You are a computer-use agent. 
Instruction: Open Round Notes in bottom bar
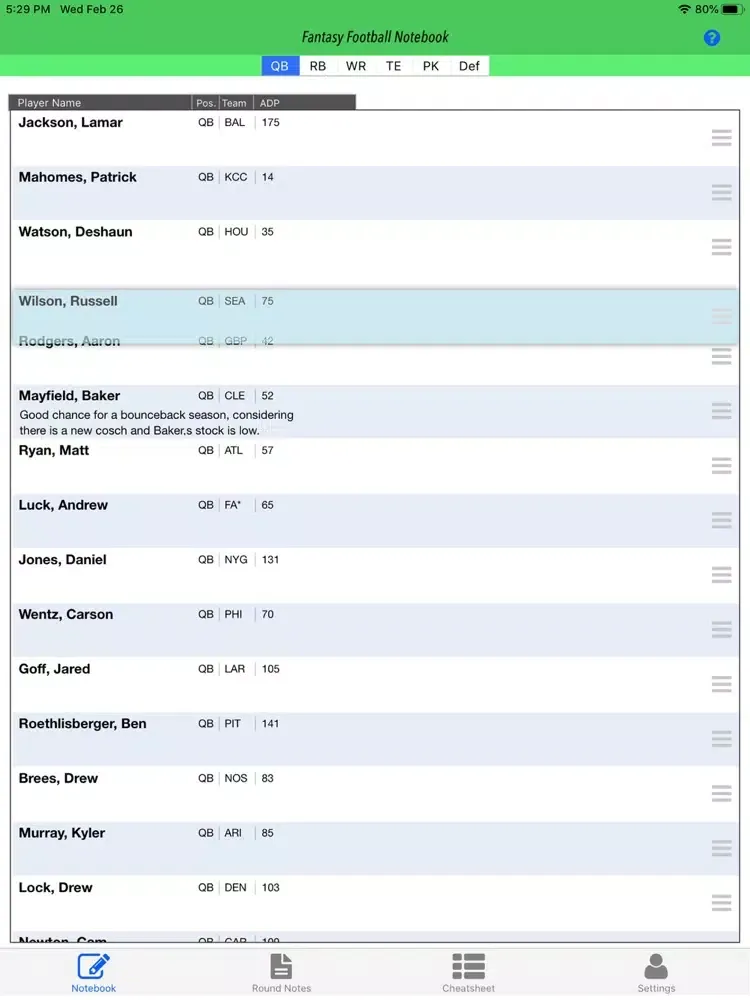[x=281, y=973]
